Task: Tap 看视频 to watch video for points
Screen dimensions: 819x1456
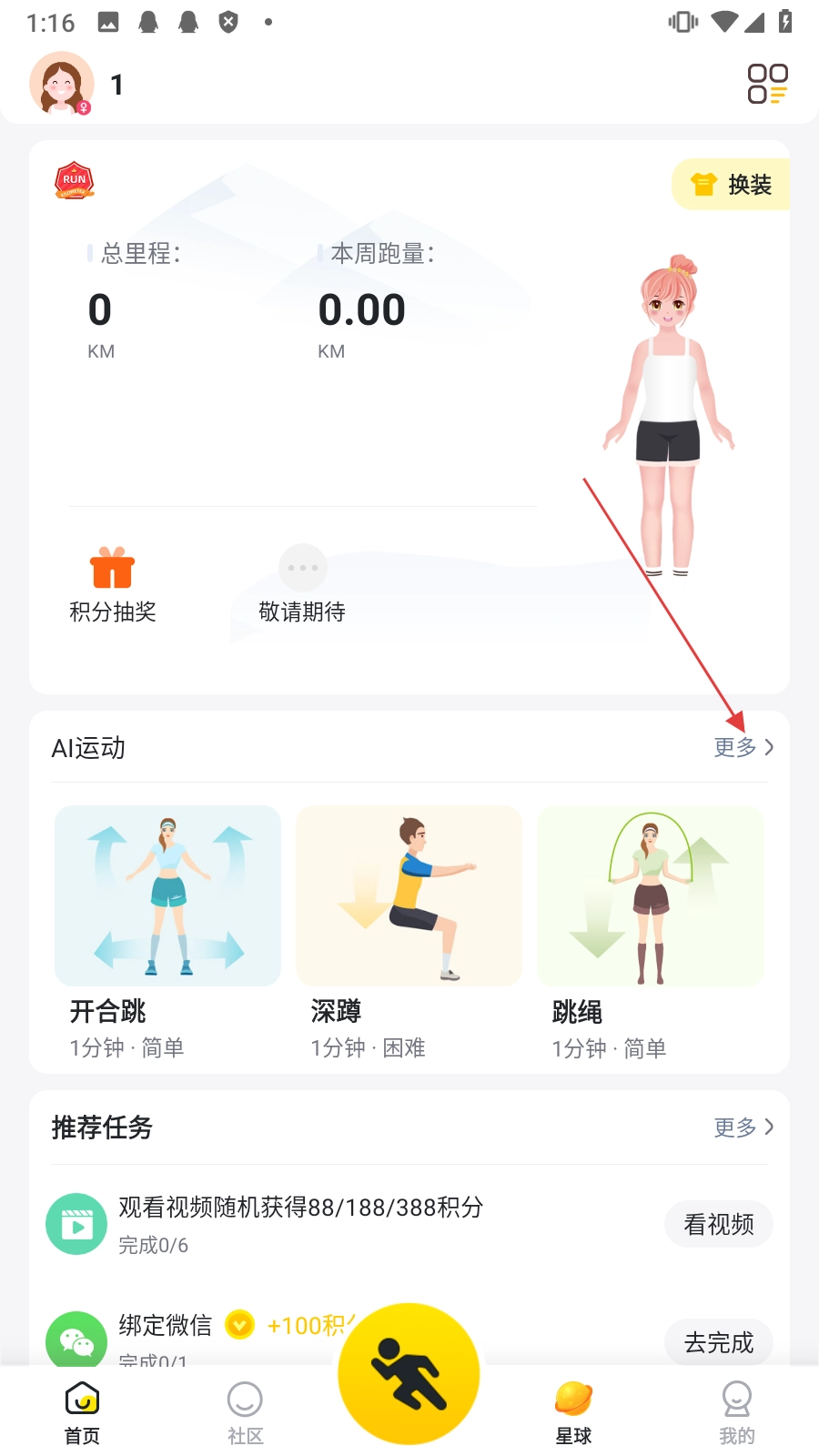Action: pyautogui.click(x=718, y=1225)
